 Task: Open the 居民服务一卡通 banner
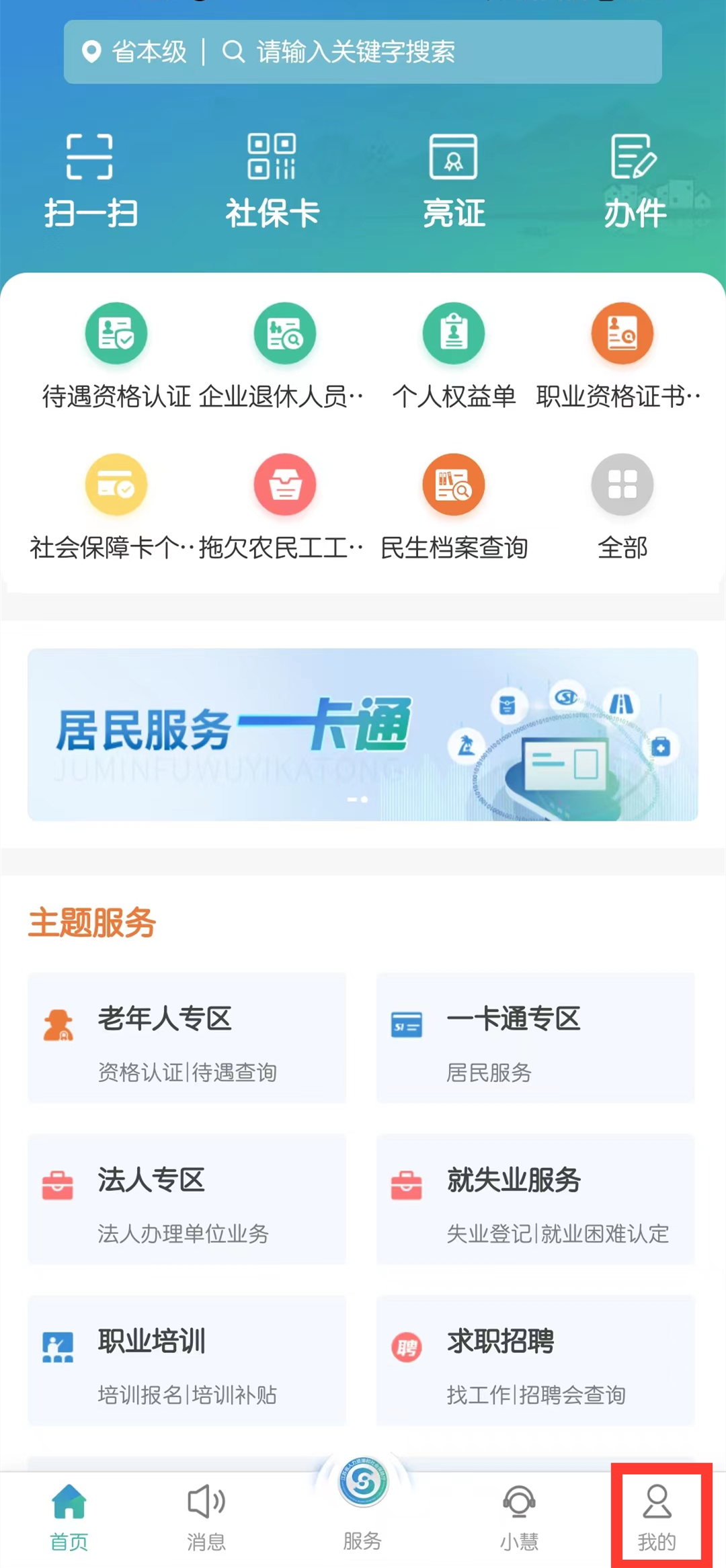[x=363, y=734]
